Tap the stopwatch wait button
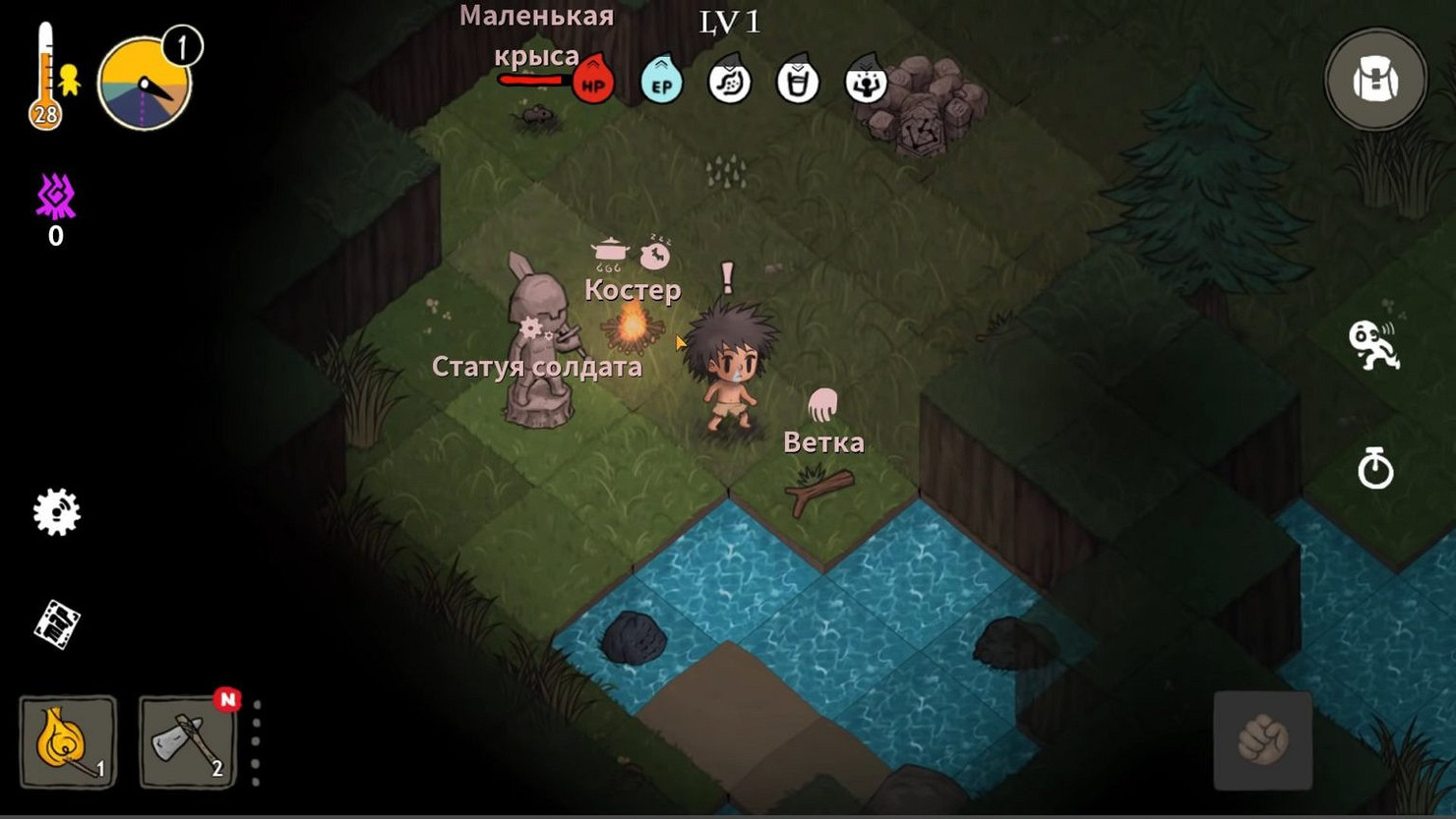This screenshot has width=1456, height=819. coord(1375,468)
